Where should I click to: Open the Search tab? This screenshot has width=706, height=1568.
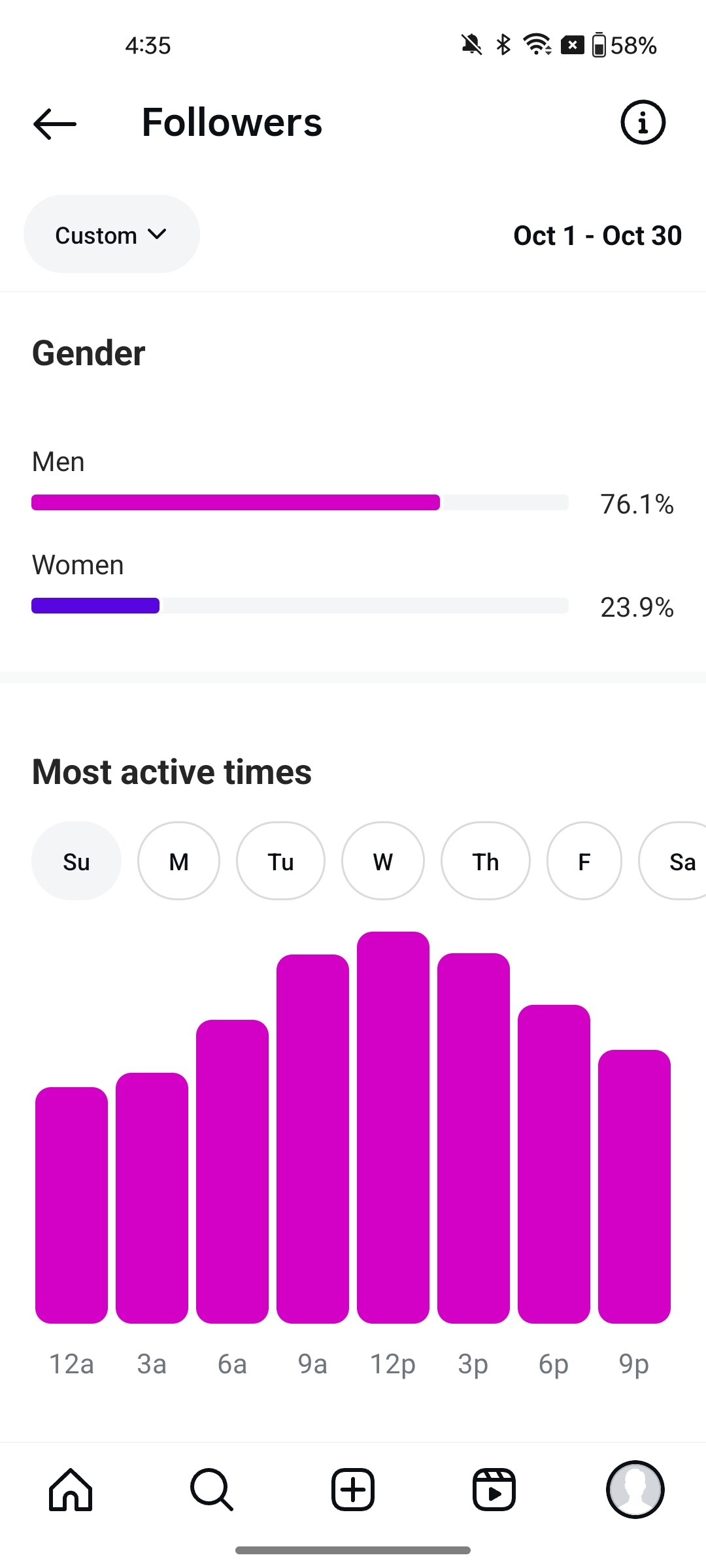tap(212, 1490)
